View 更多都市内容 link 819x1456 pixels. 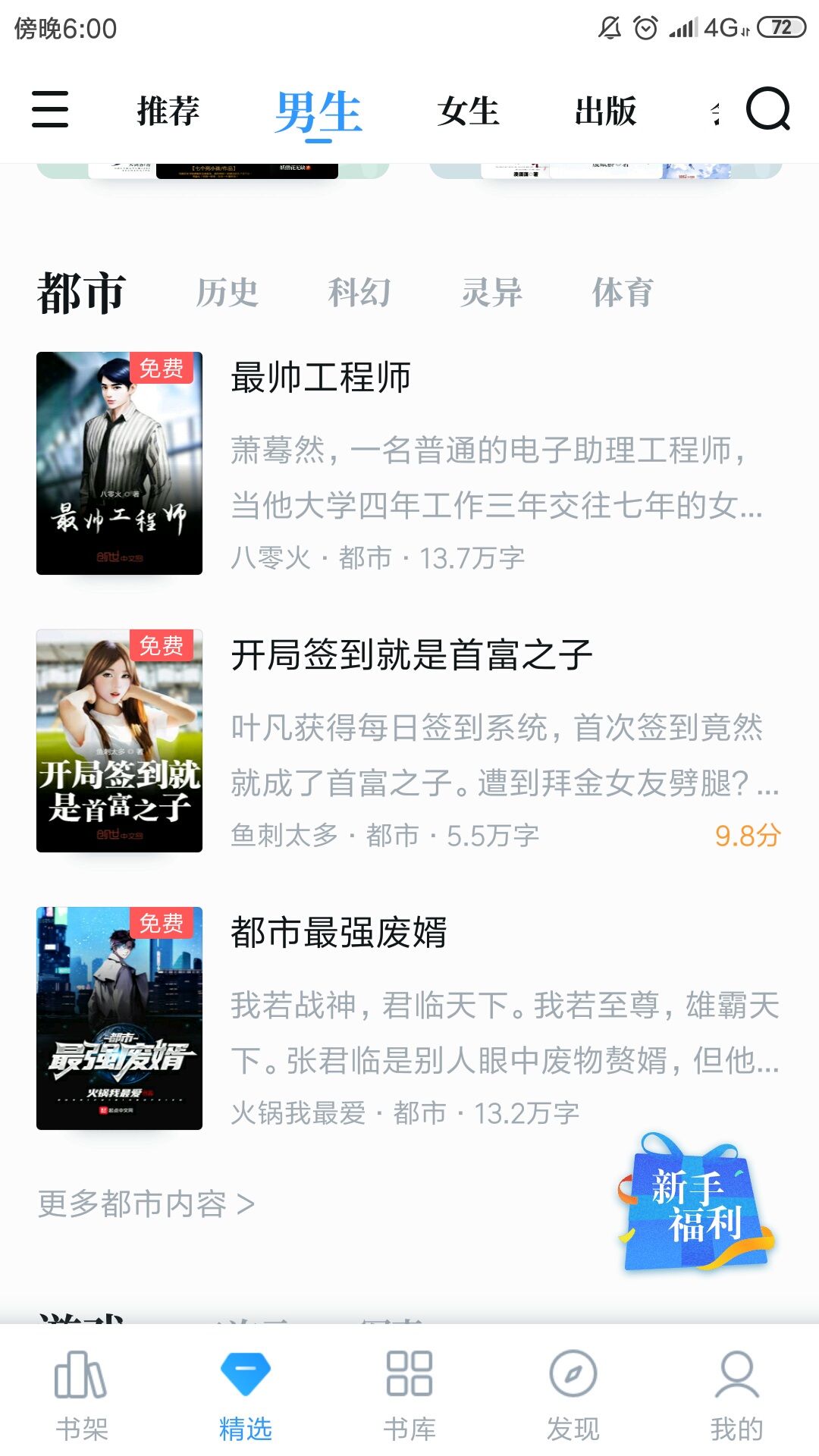146,1203
